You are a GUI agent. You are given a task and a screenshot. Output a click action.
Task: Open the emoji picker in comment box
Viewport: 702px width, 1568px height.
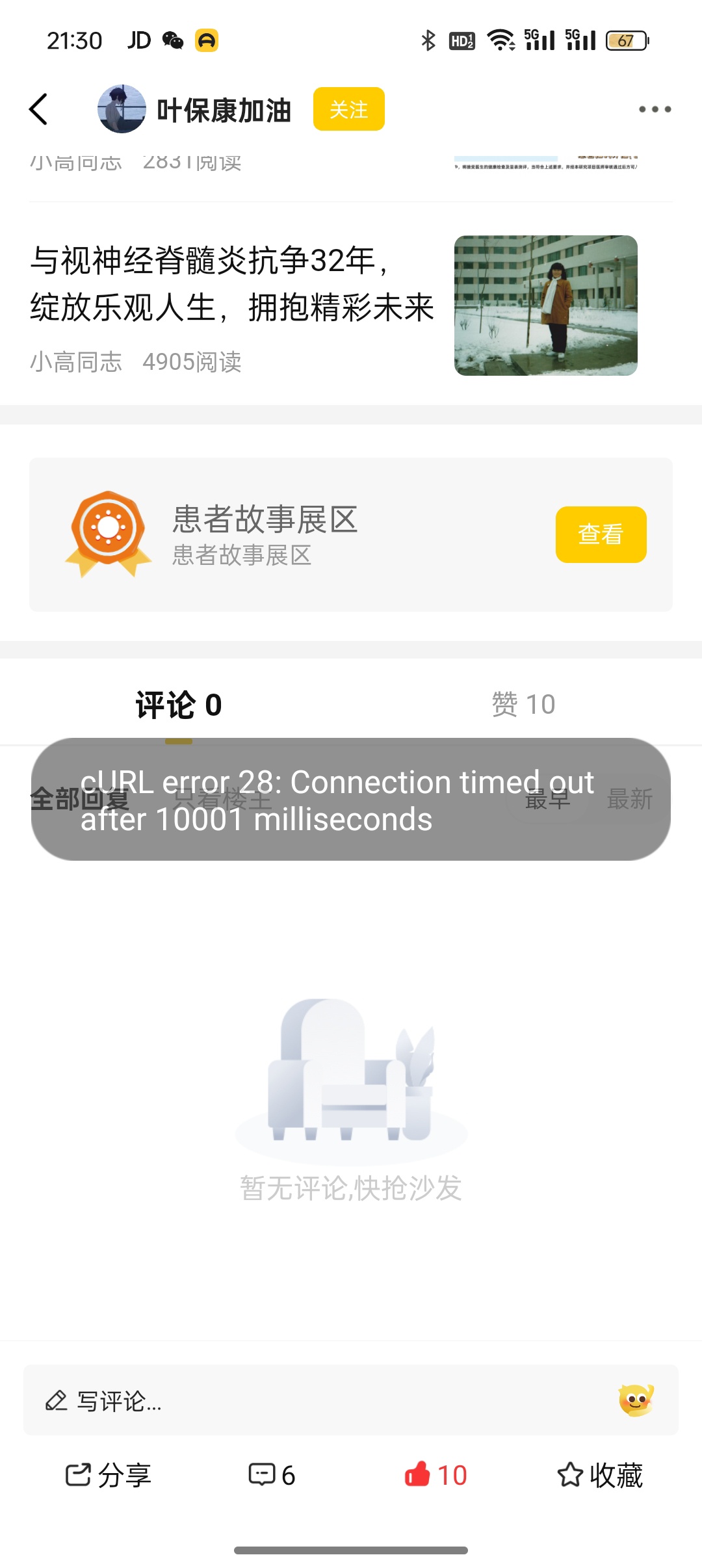[636, 1400]
